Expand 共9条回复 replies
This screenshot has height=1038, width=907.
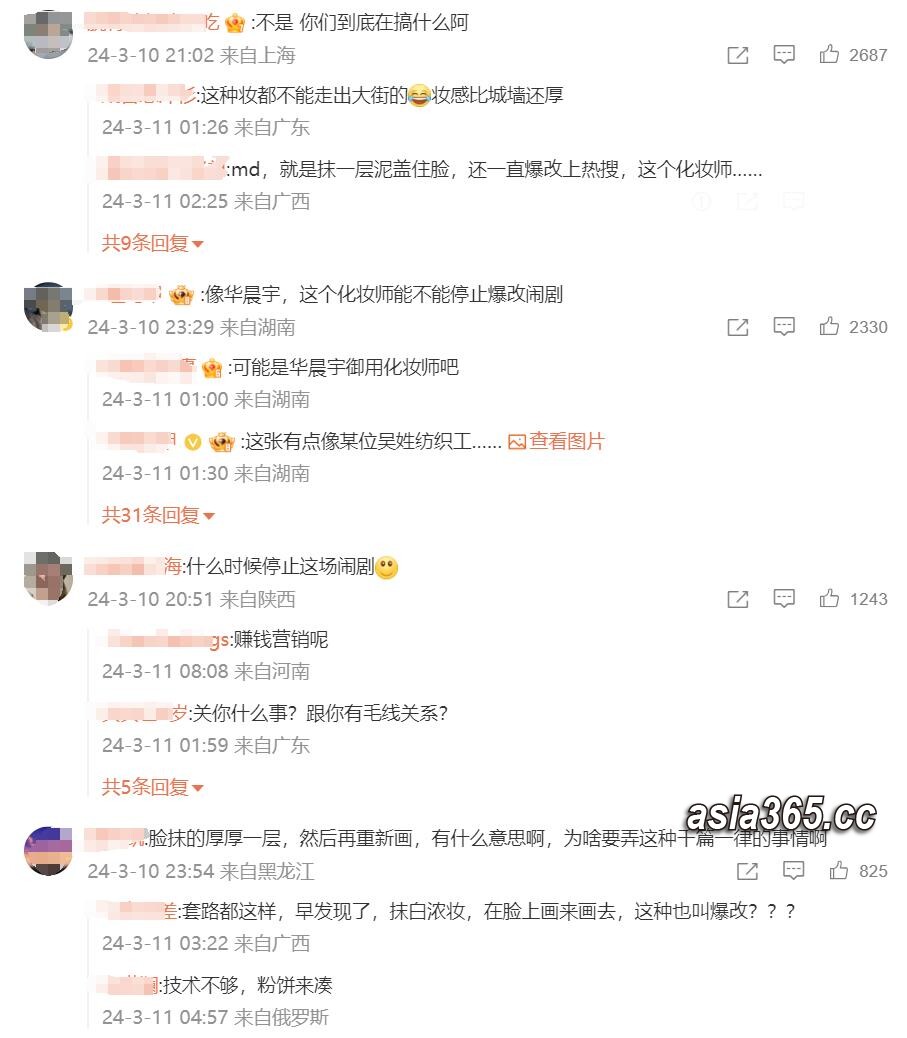(x=152, y=243)
